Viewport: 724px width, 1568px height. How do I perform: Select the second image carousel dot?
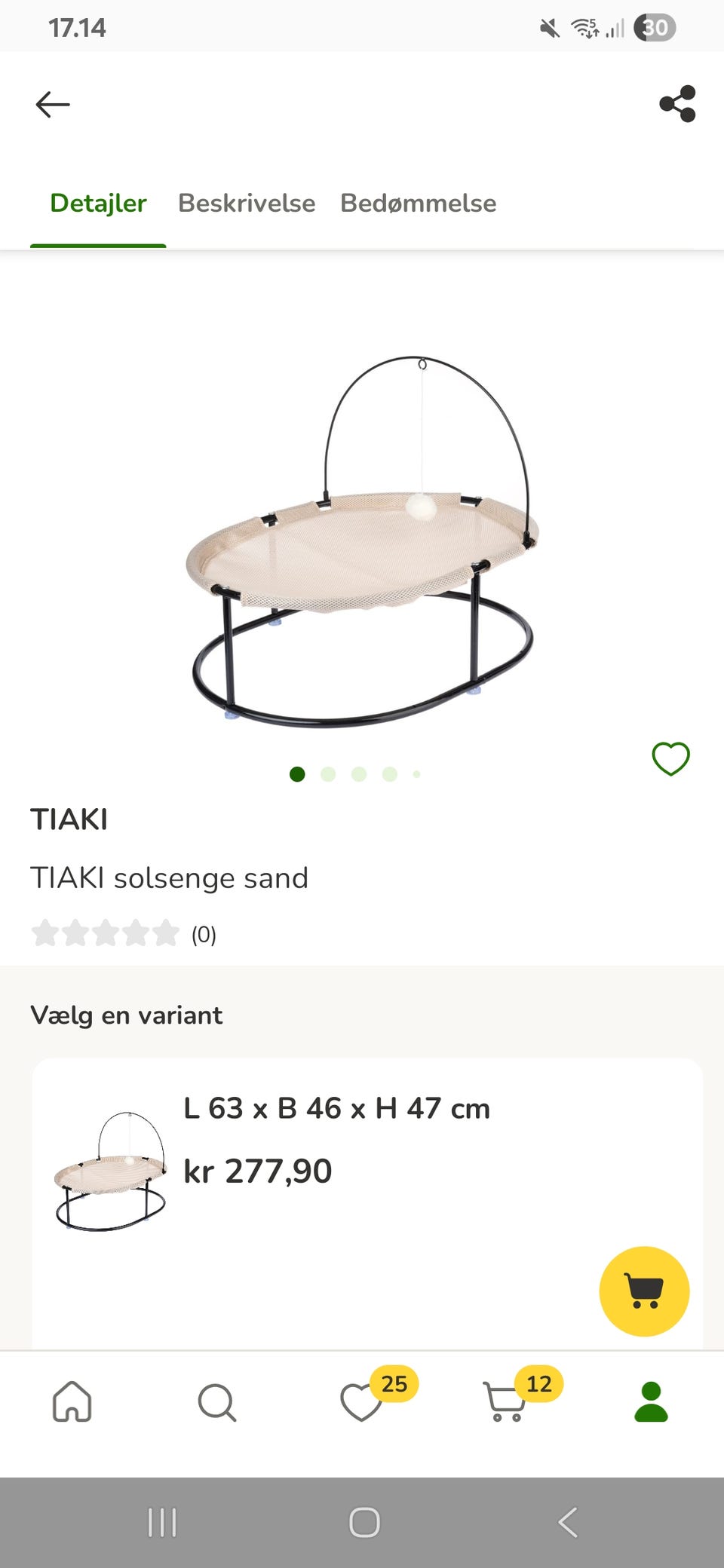point(328,773)
